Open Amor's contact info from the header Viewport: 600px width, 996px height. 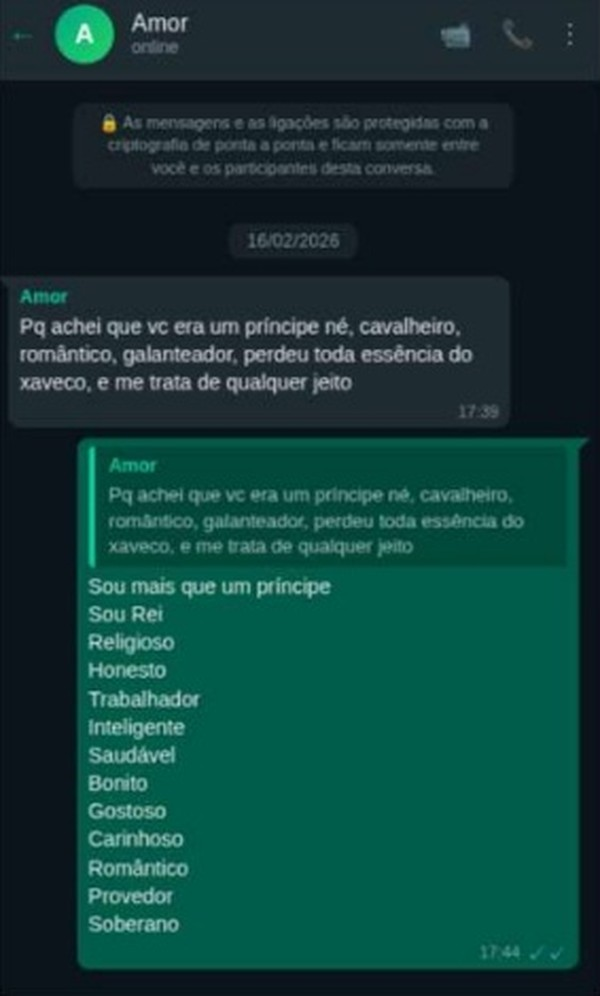click(x=160, y=33)
